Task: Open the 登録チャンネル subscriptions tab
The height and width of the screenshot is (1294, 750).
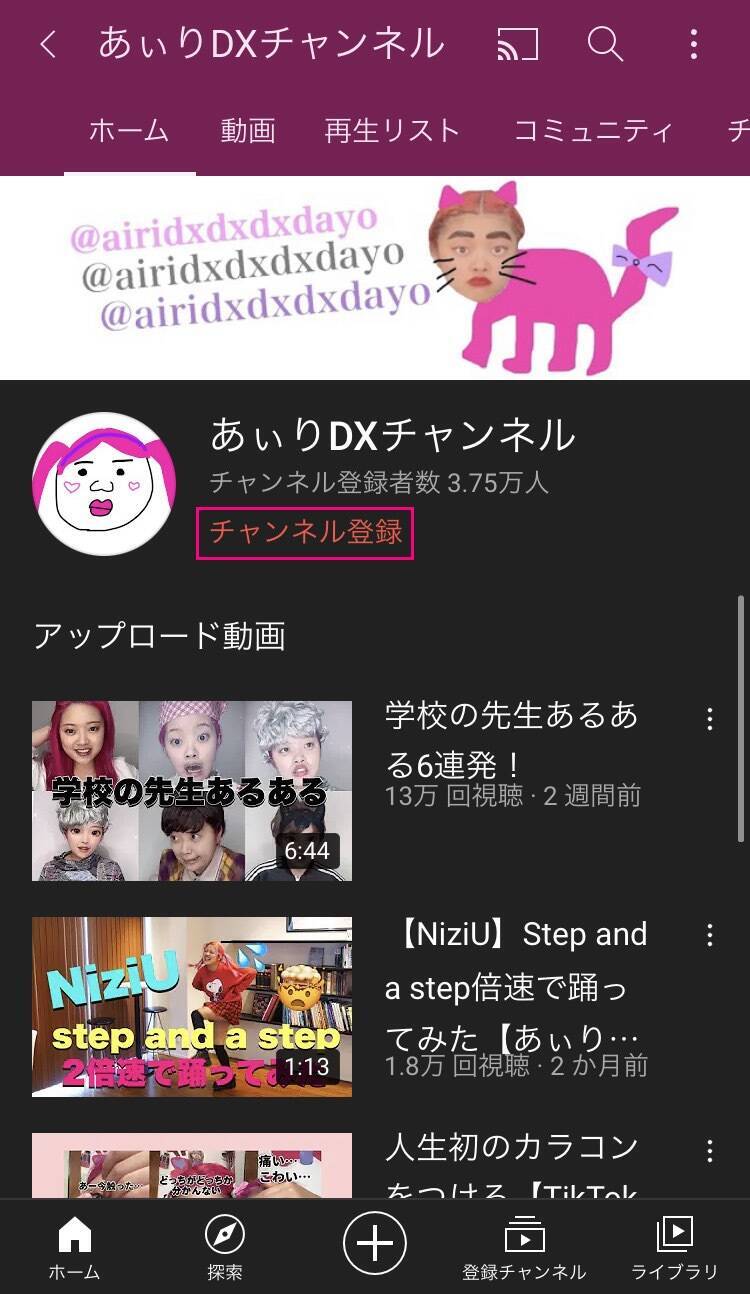Action: pos(524,1247)
